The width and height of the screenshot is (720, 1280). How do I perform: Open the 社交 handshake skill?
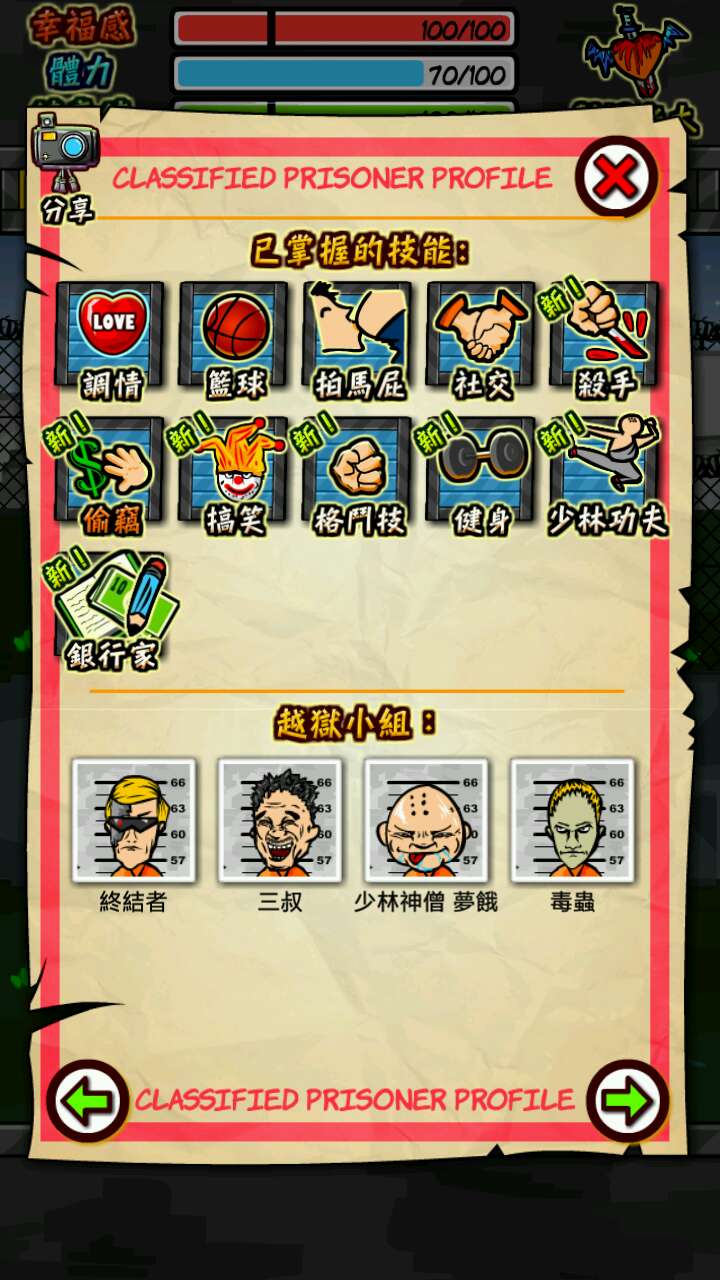481,335
